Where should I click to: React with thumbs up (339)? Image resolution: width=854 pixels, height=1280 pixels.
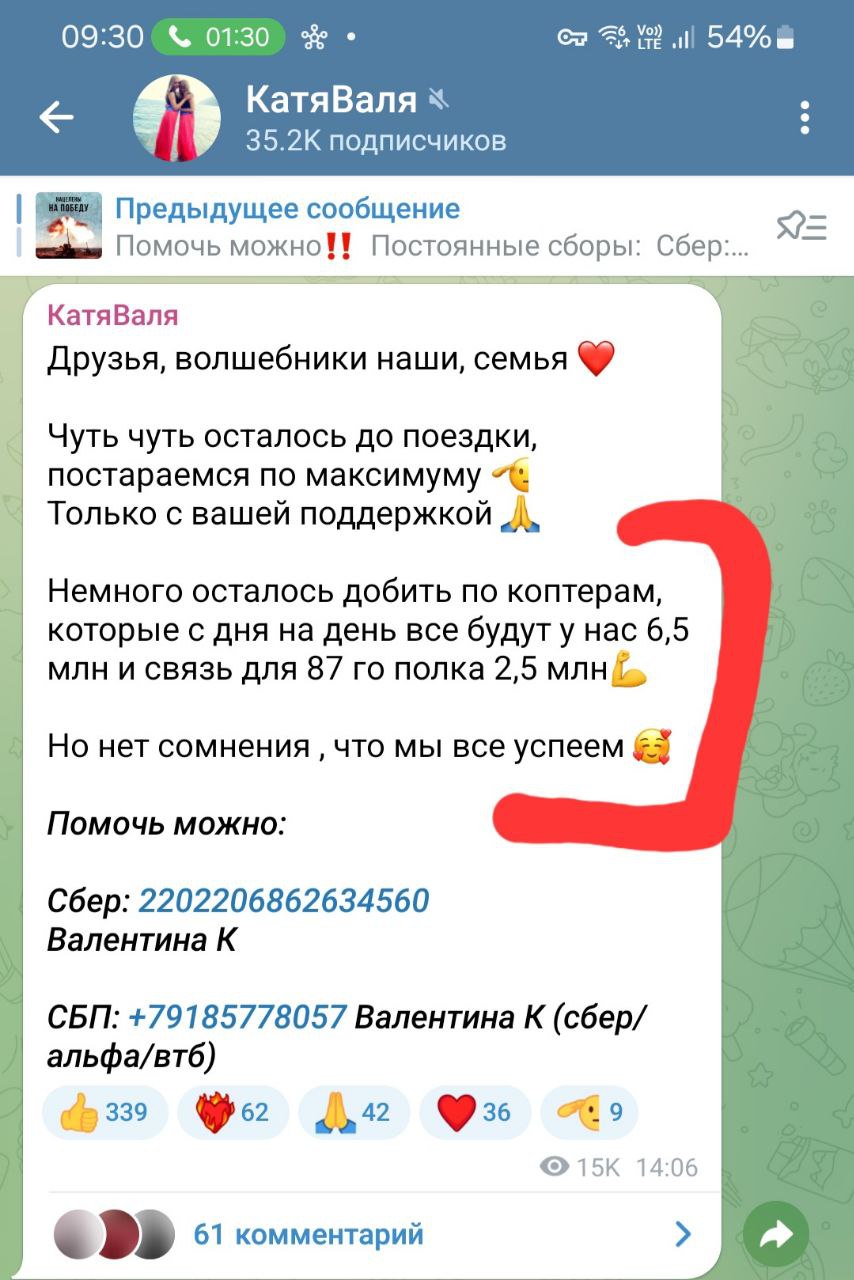pos(103,1112)
